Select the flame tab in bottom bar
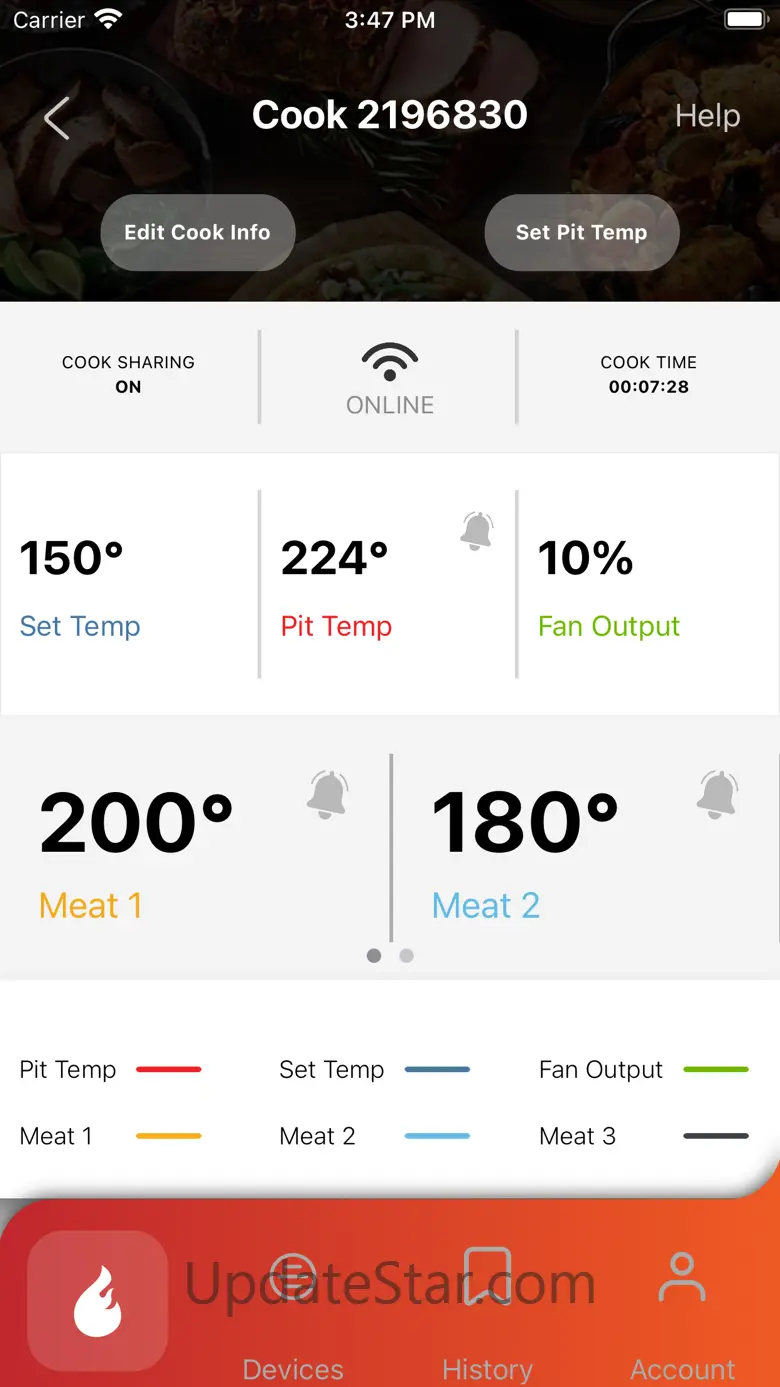Viewport: 780px width, 1387px height. tap(97, 1300)
